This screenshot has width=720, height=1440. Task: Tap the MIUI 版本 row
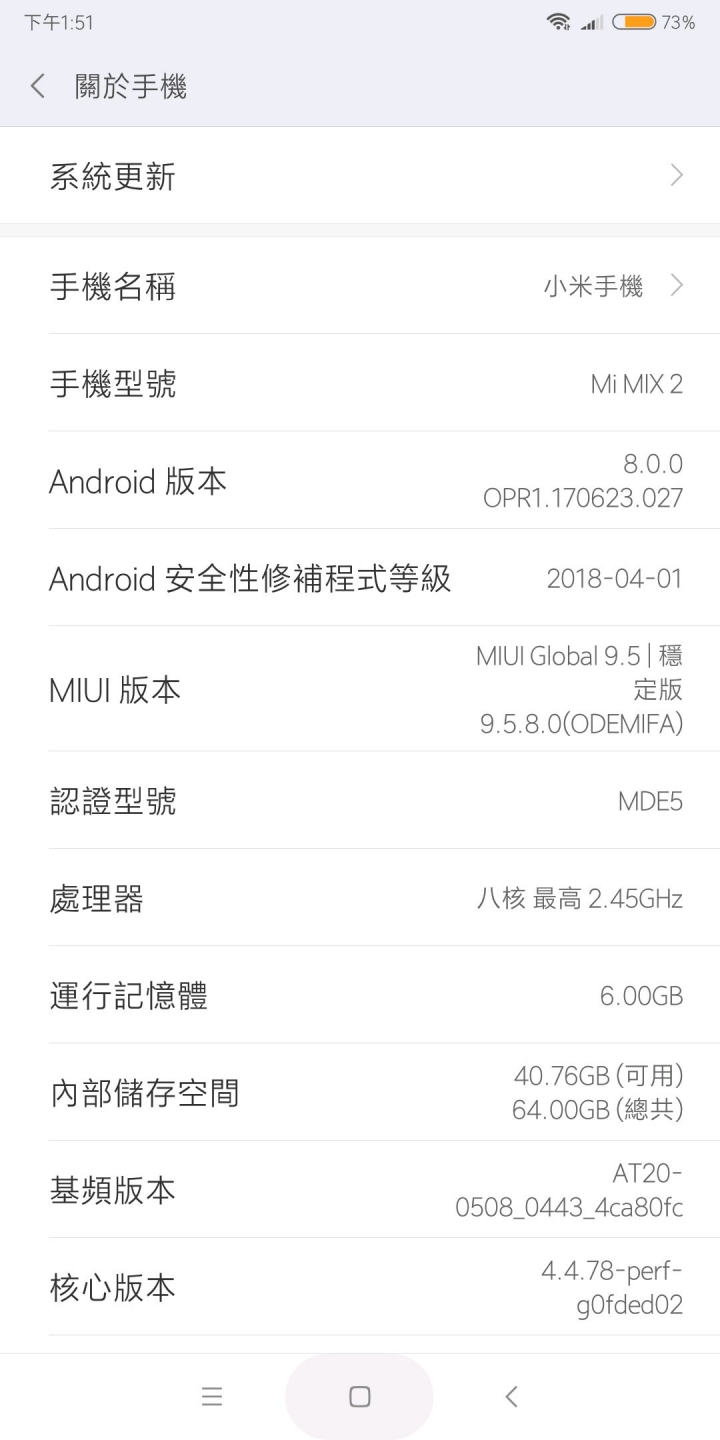(360, 689)
